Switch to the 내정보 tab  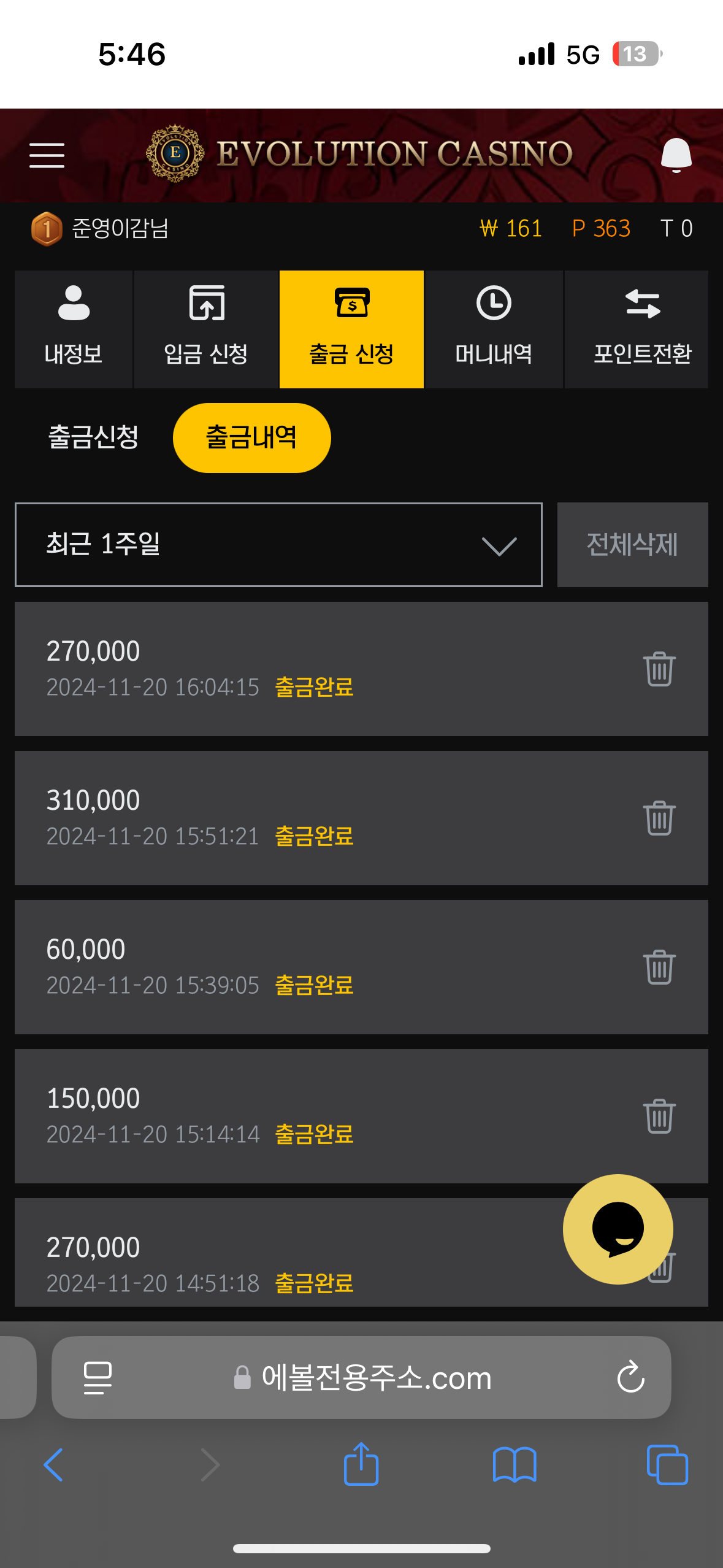tap(74, 329)
